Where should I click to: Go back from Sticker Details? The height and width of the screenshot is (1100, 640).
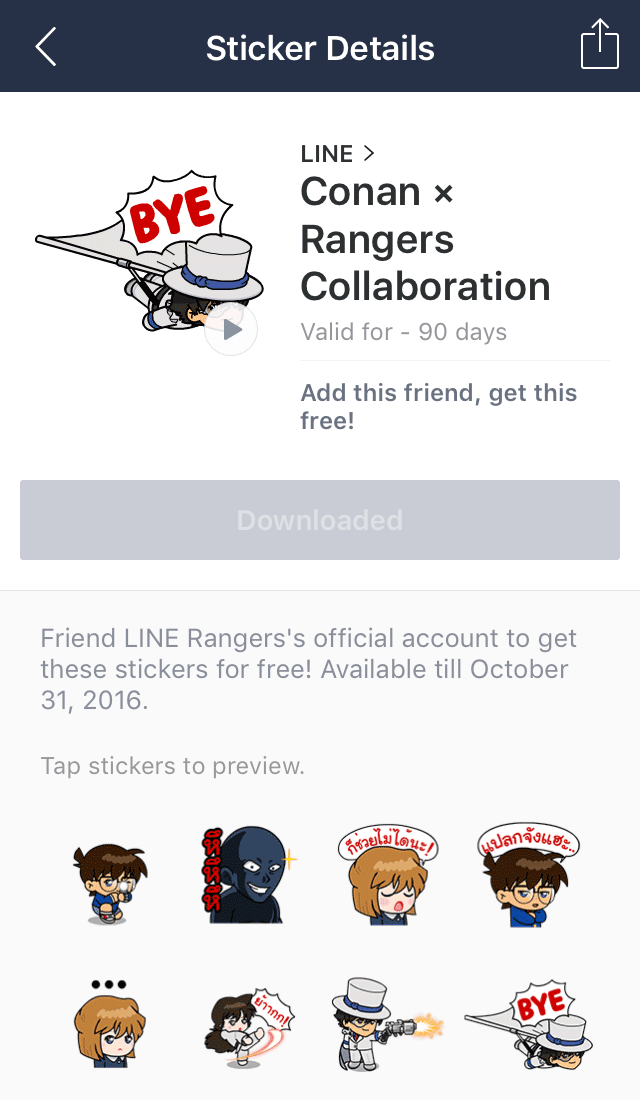(45, 47)
